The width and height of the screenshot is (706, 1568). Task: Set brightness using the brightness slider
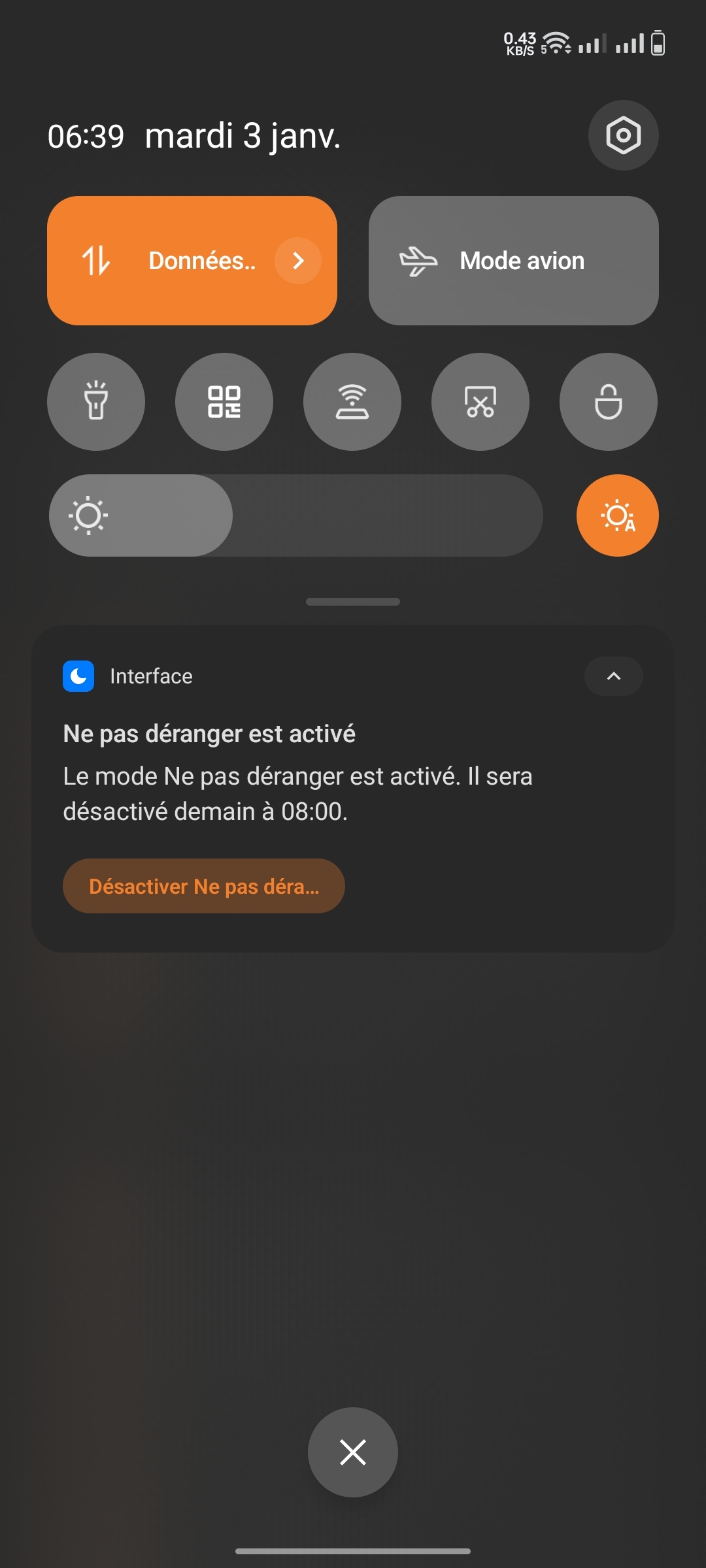[295, 515]
